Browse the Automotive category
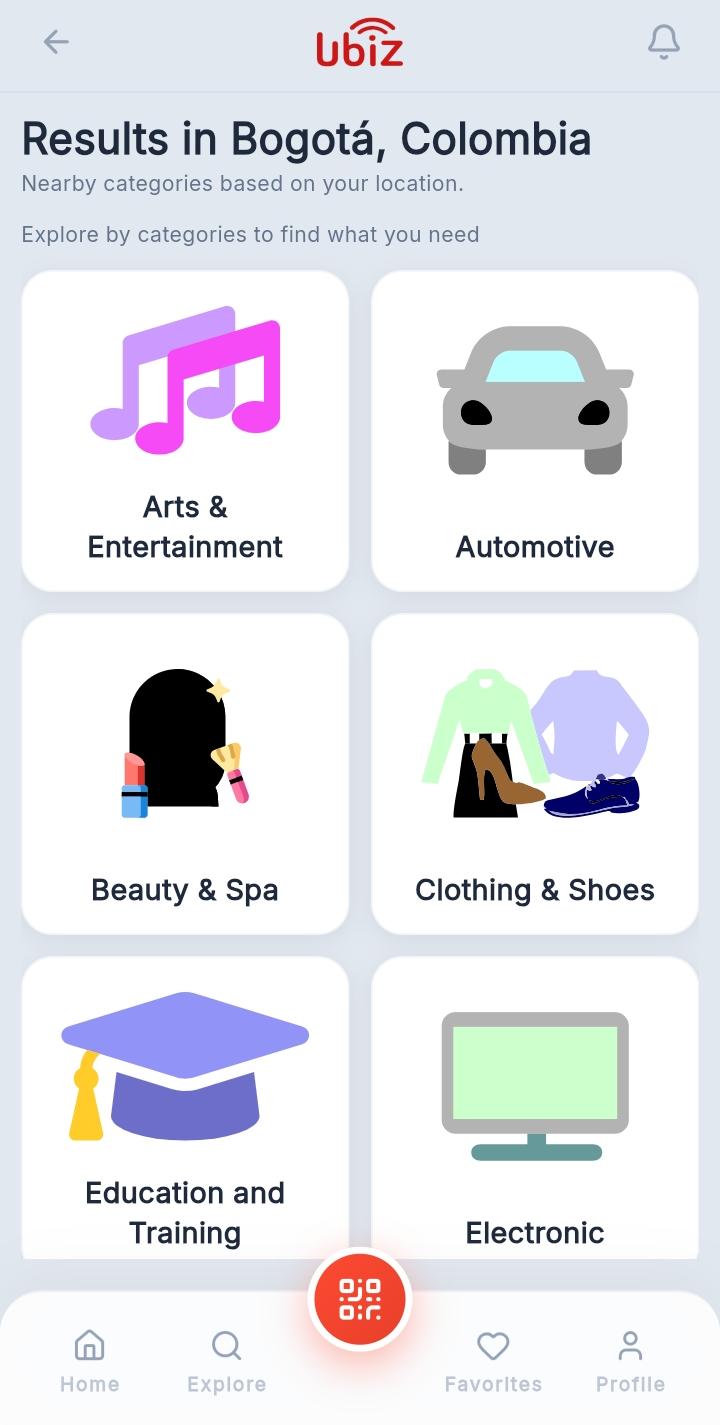 coord(535,431)
